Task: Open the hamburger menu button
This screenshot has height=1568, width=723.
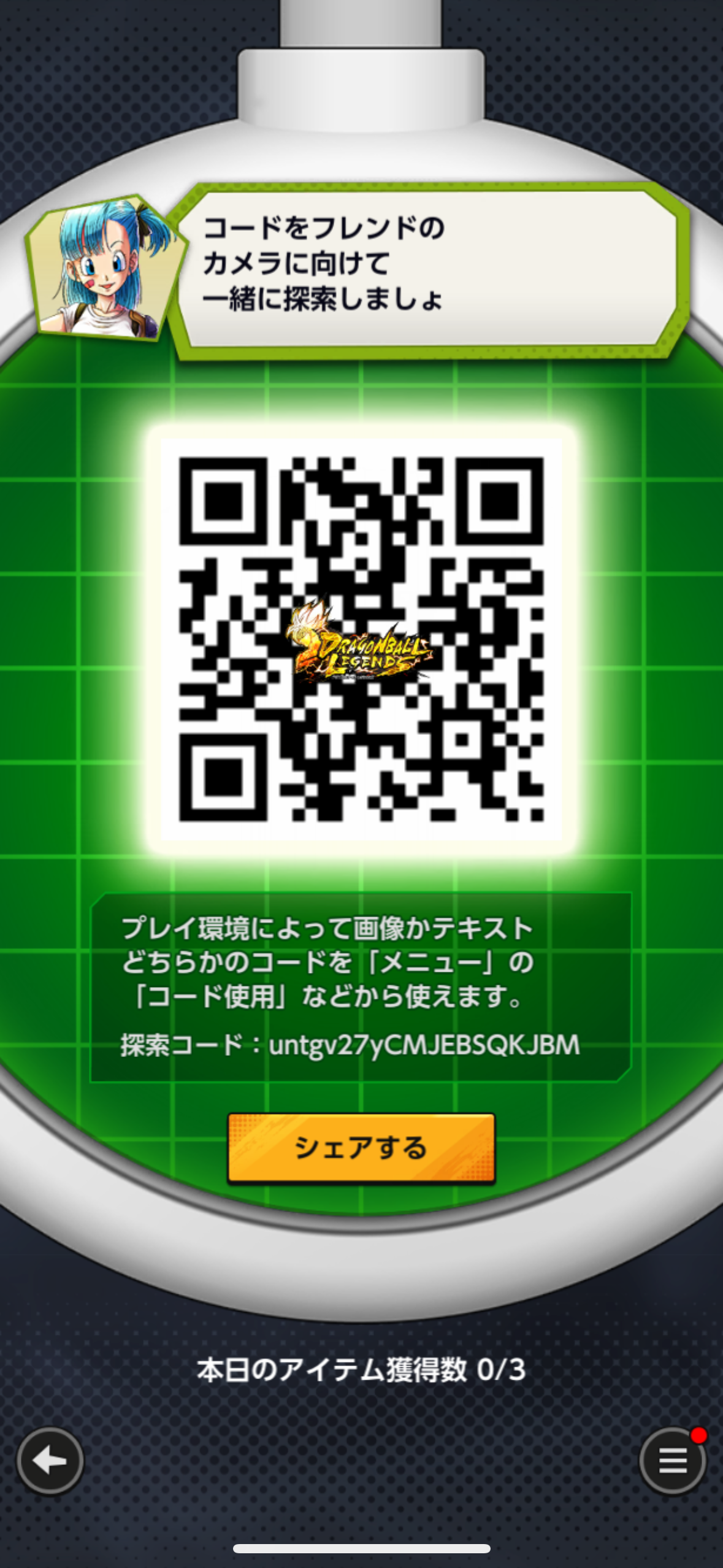Action: [x=673, y=1461]
